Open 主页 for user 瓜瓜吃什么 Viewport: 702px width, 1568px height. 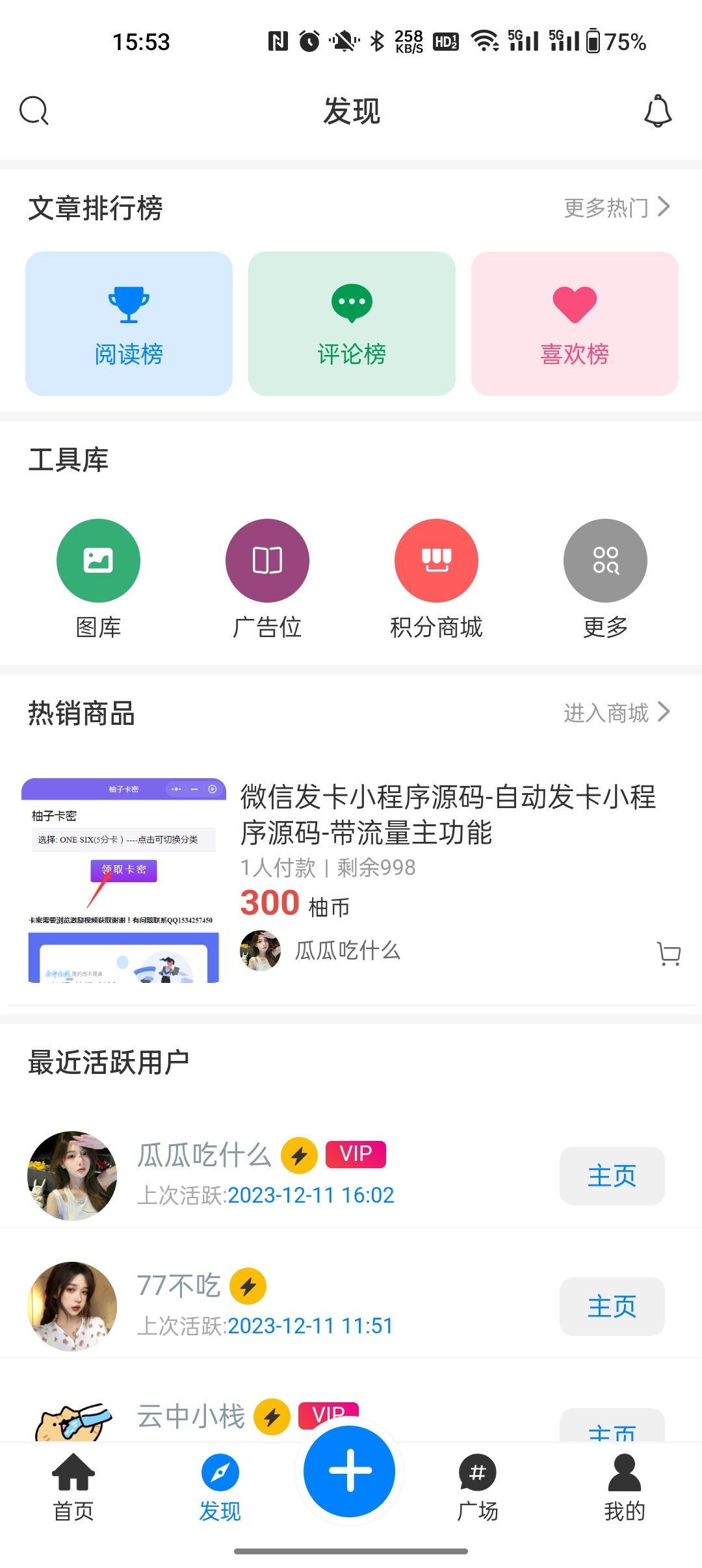point(612,1175)
